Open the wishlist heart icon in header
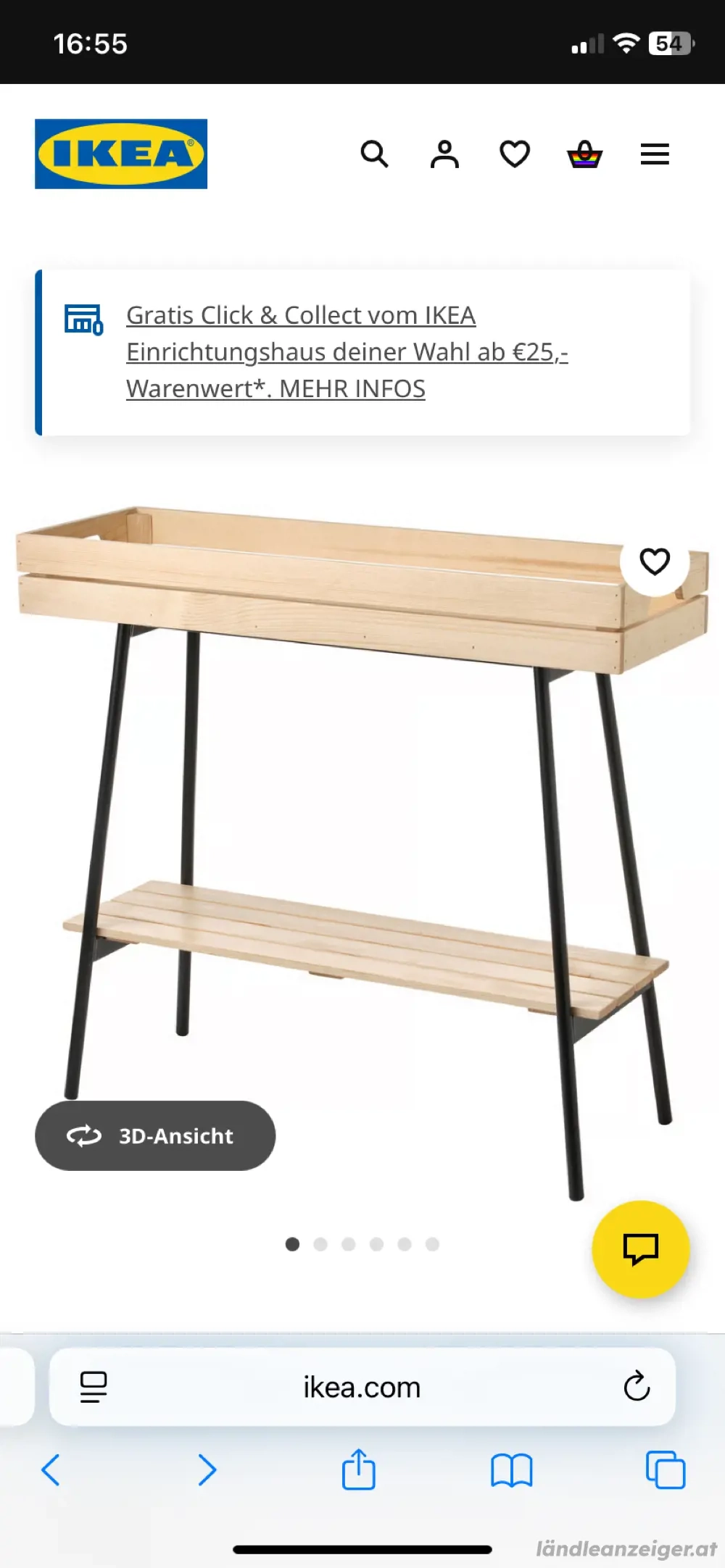This screenshot has height=1568, width=725. click(514, 154)
